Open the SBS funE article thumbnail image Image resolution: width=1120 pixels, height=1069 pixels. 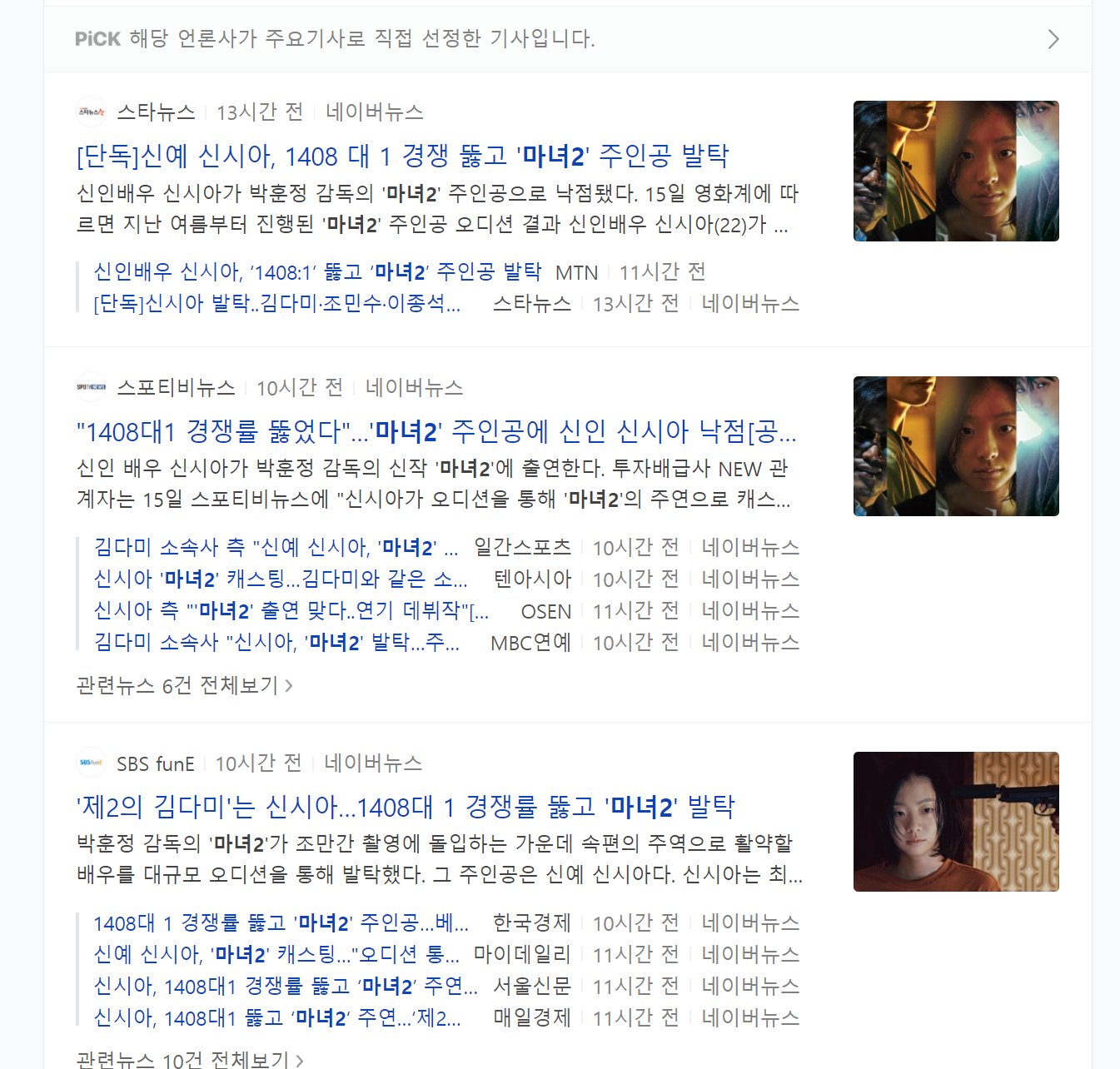[x=956, y=822]
